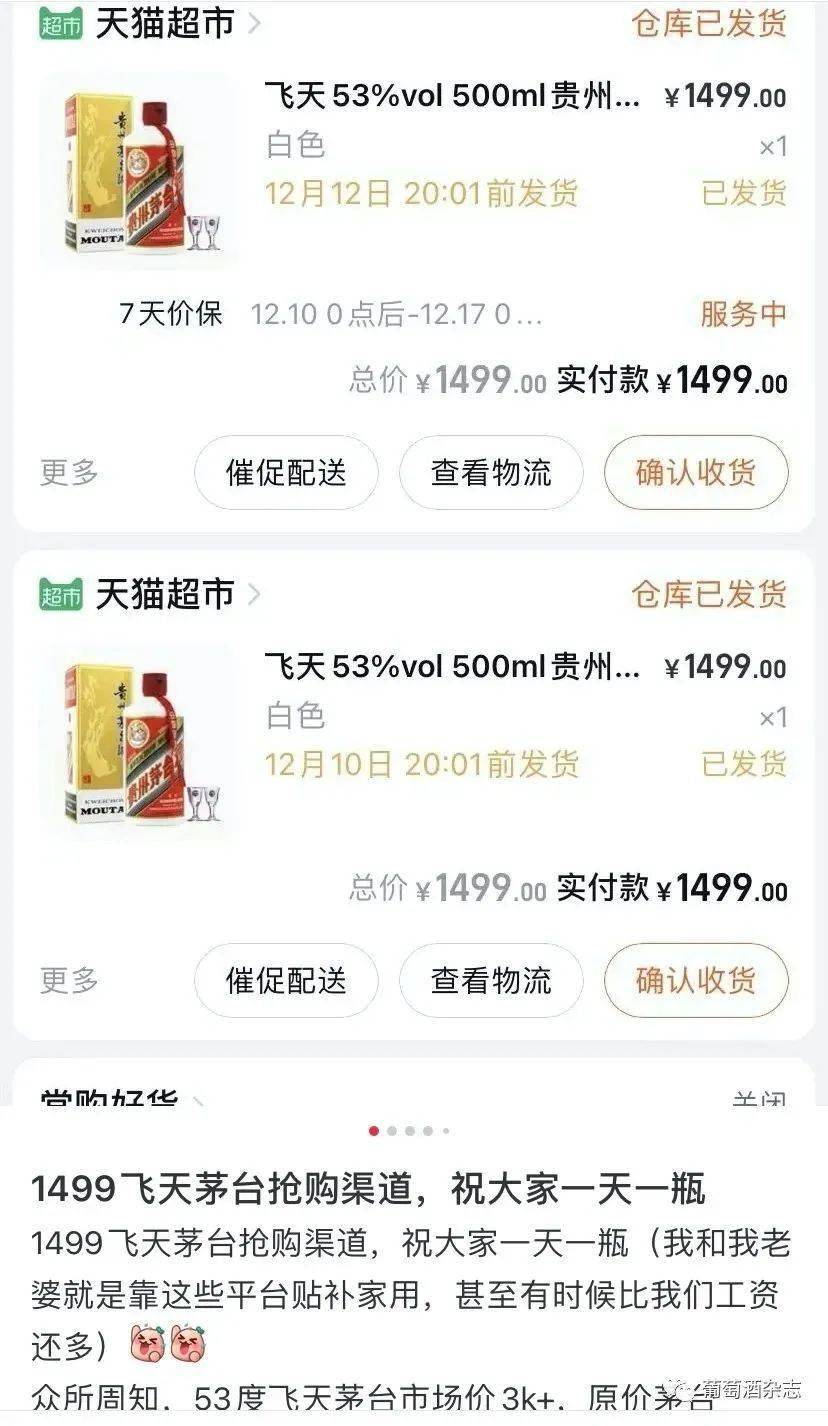The width and height of the screenshot is (828, 1426).
Task: Tap the image carousel page indicator dots
Action: coord(409,1131)
